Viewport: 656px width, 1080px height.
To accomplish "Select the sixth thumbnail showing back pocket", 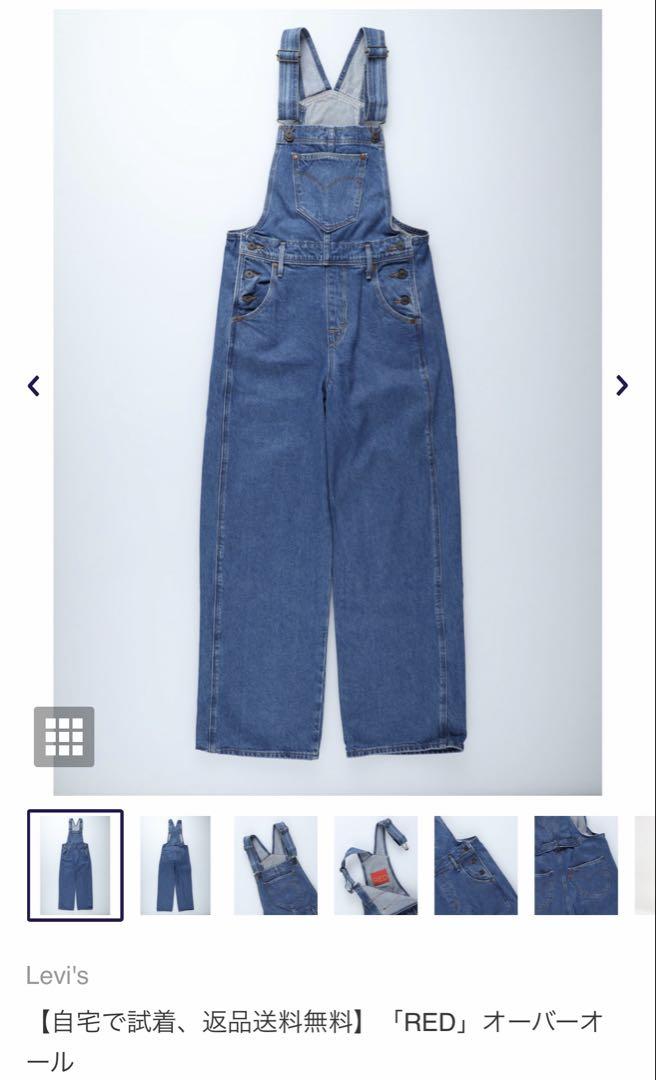I will coord(576,865).
